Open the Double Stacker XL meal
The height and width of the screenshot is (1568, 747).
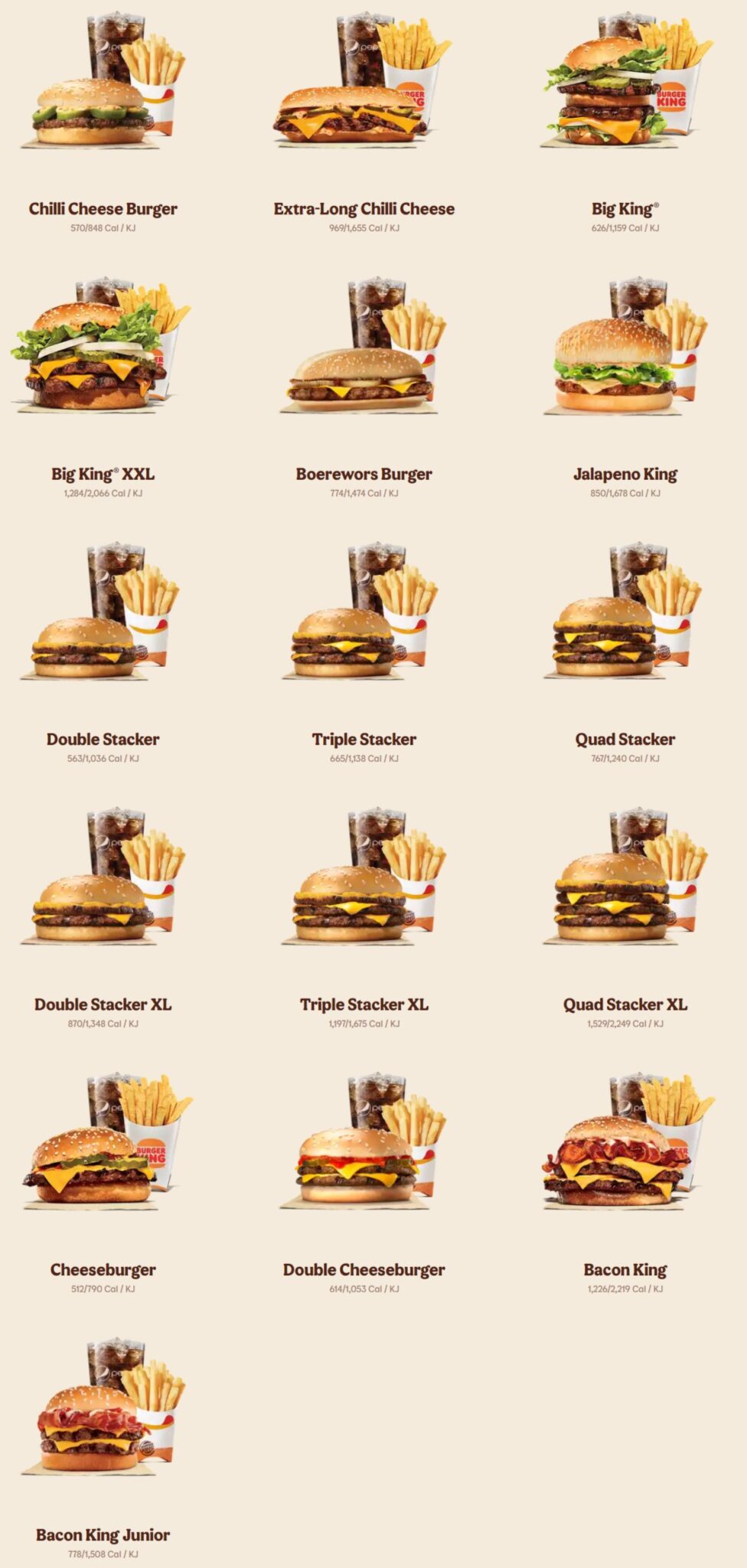click(103, 1004)
